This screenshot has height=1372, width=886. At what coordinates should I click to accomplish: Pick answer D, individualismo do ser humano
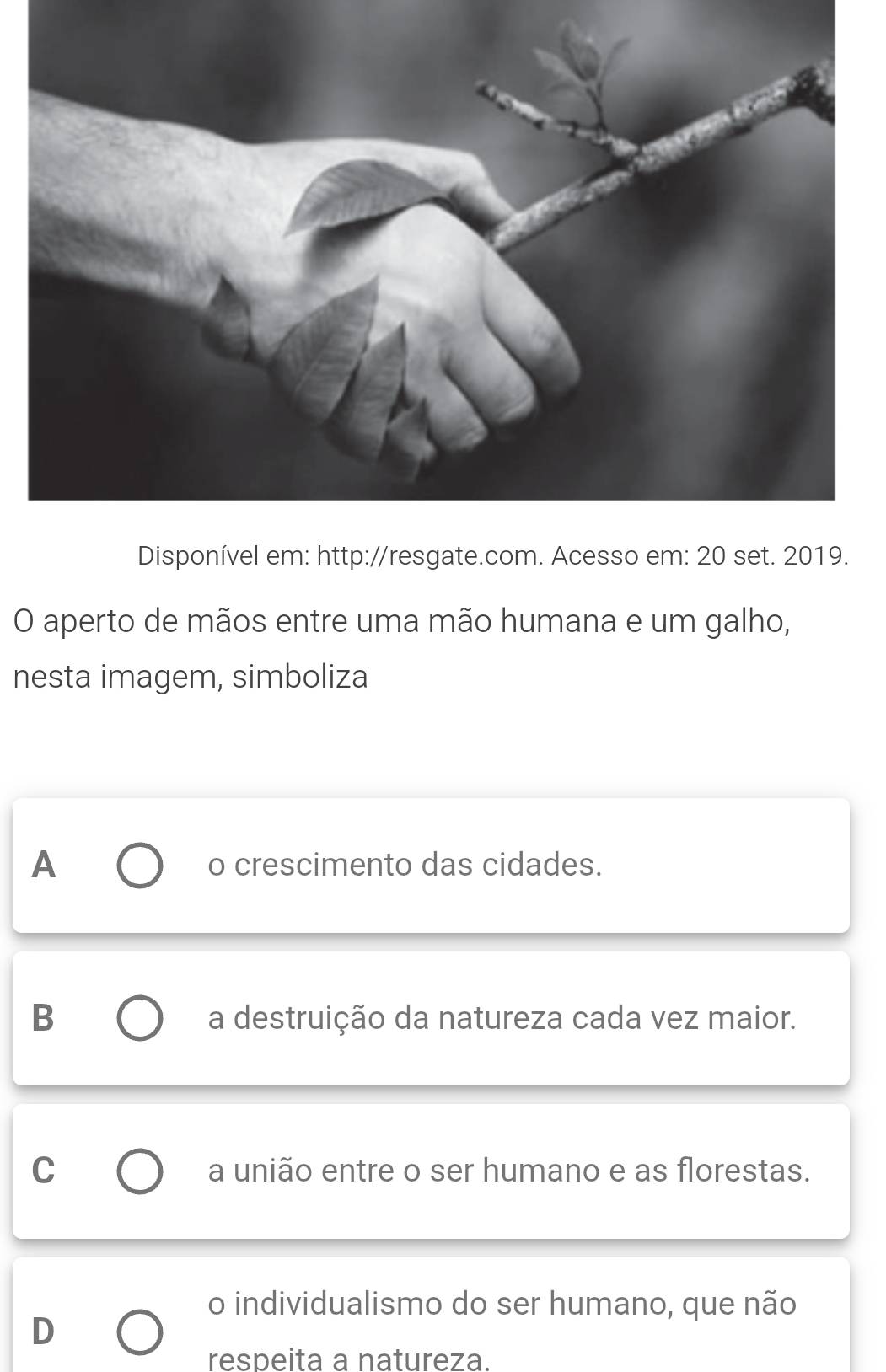coord(139,1332)
